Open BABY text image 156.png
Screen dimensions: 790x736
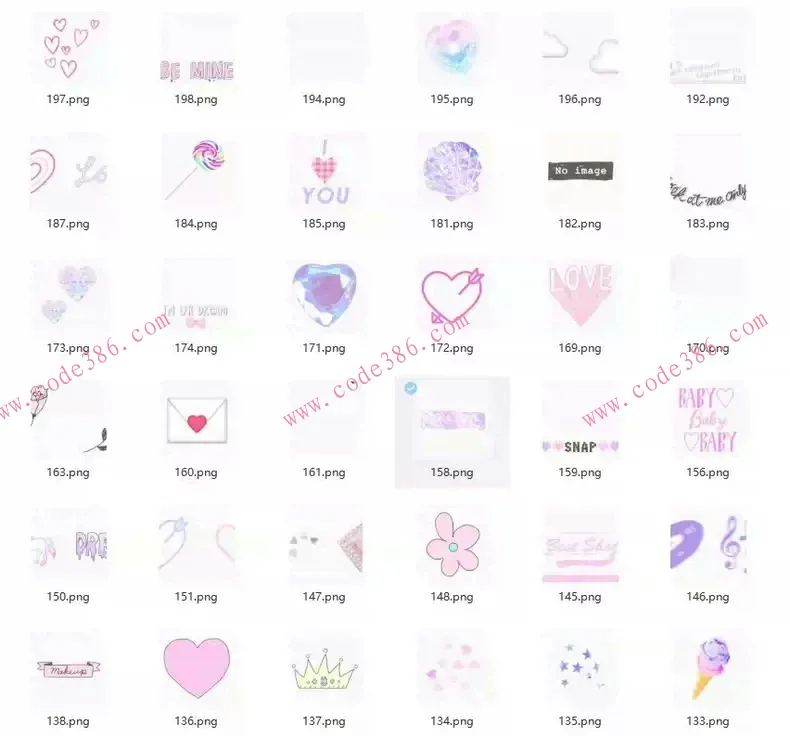(707, 420)
